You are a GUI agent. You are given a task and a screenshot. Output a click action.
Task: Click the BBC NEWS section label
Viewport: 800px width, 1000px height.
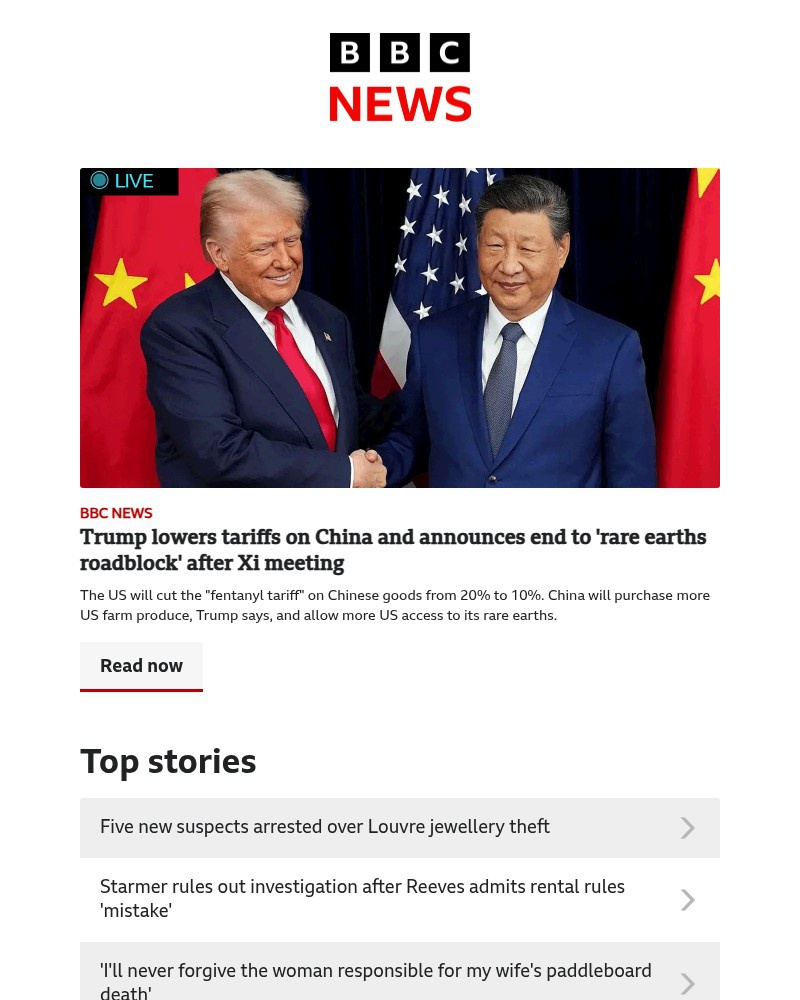click(x=116, y=513)
